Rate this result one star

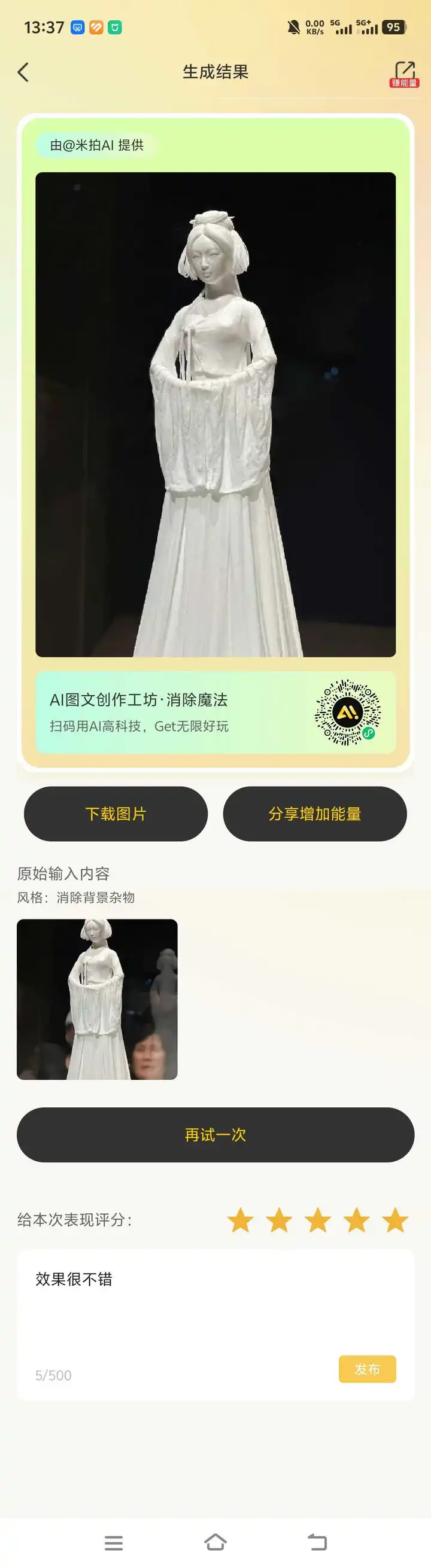241,1220
